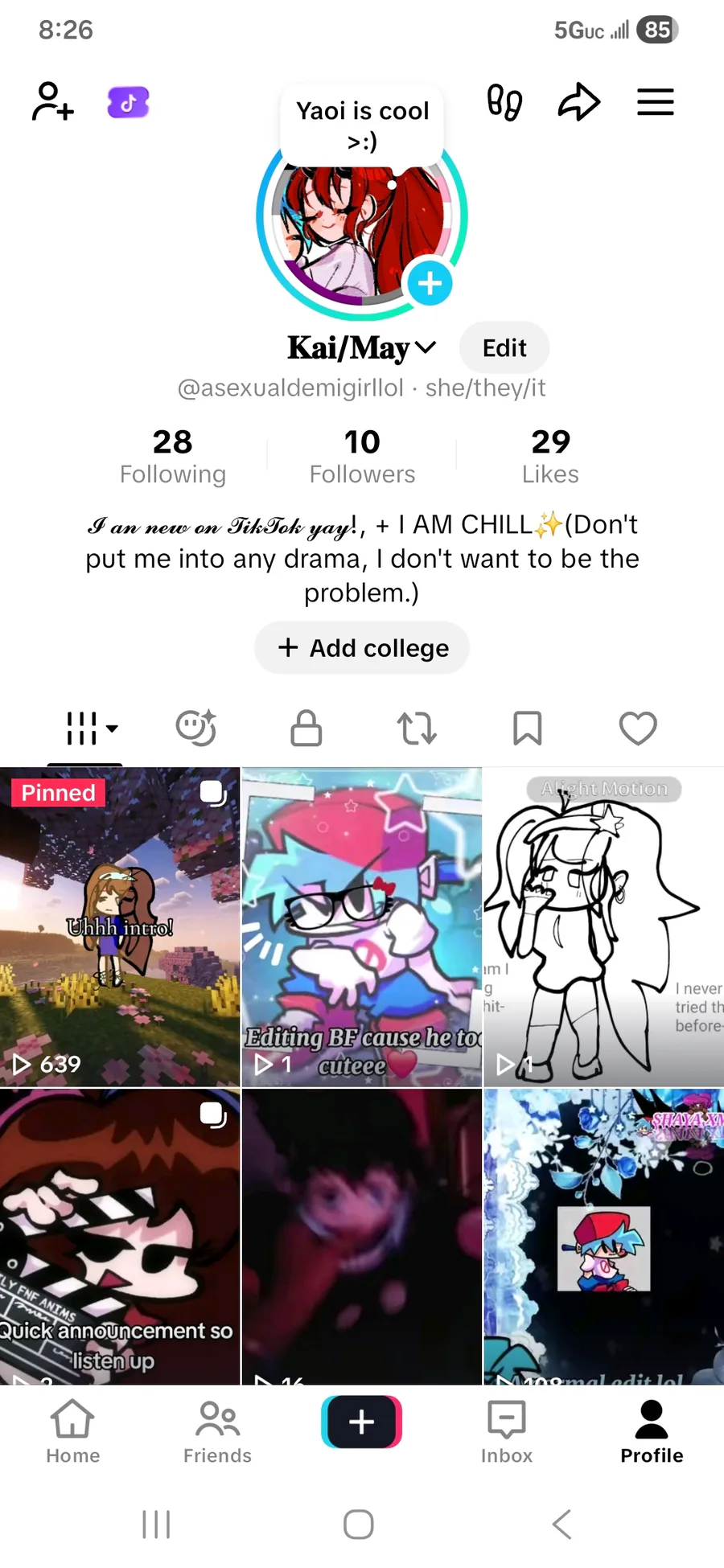724x1568 pixels.
Task: Tap the Add college button
Action: click(362, 648)
